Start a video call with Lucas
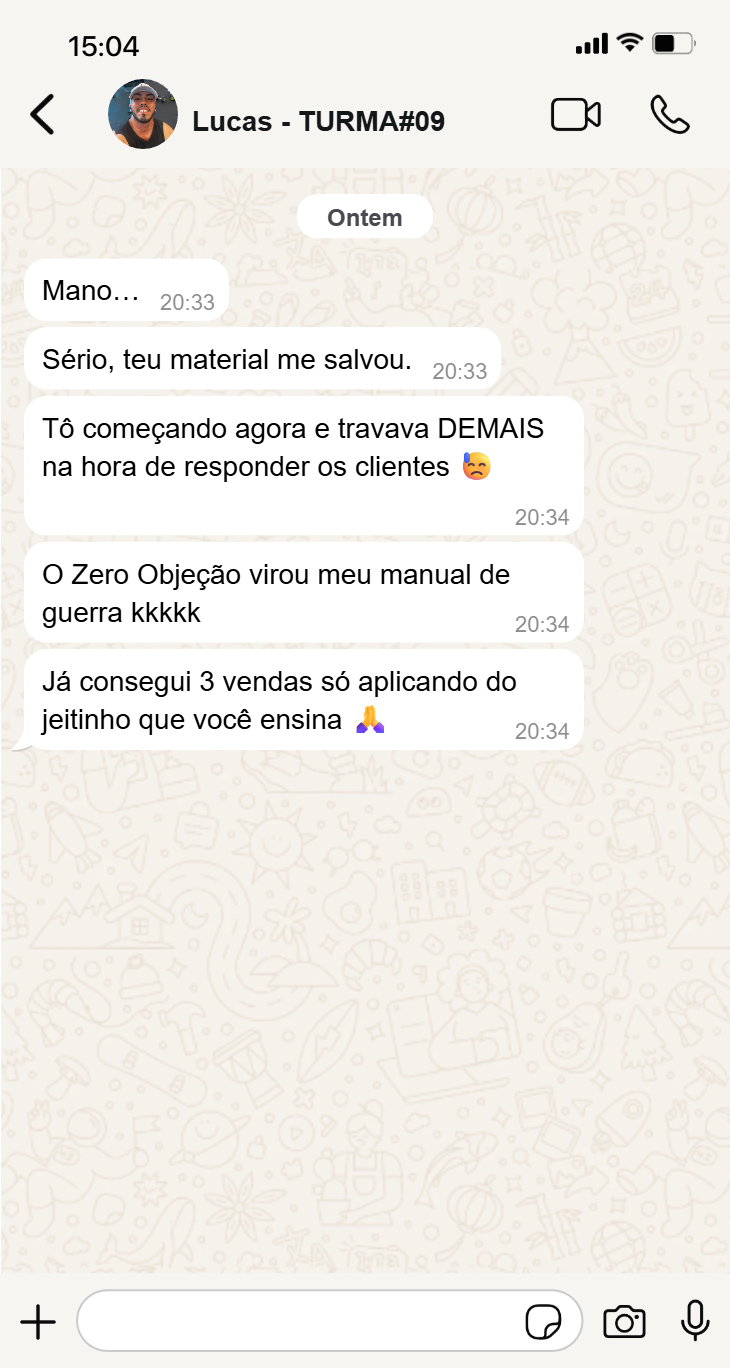 pos(576,115)
